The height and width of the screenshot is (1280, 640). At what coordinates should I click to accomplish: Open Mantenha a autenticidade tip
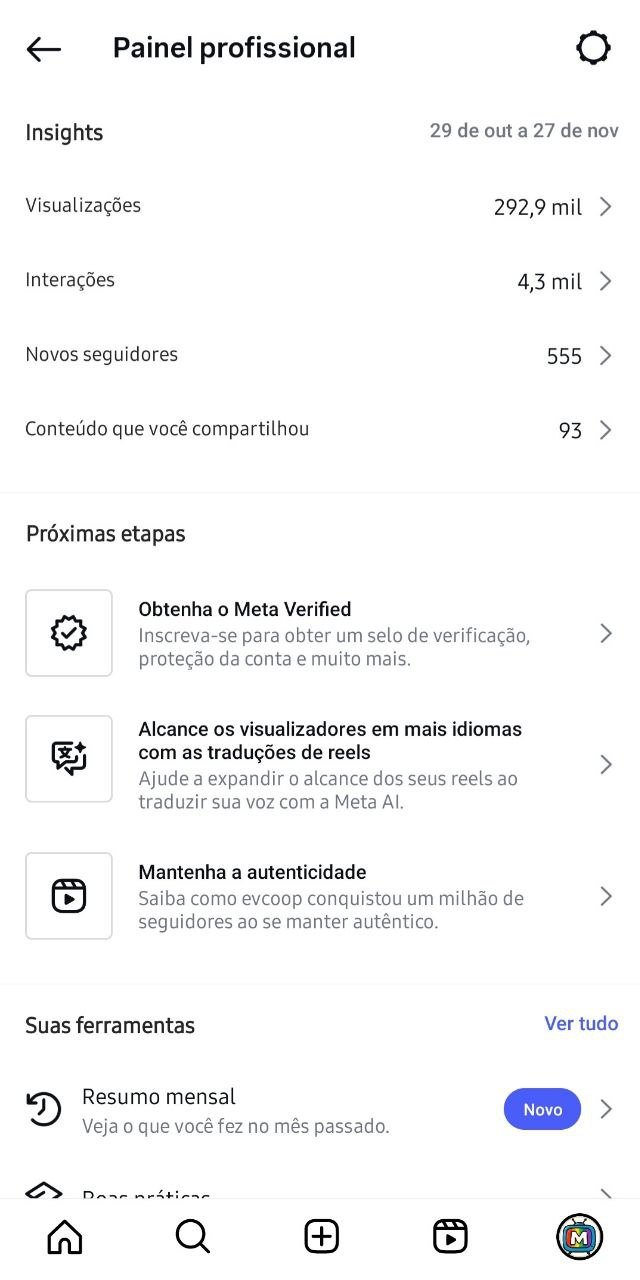coord(320,896)
